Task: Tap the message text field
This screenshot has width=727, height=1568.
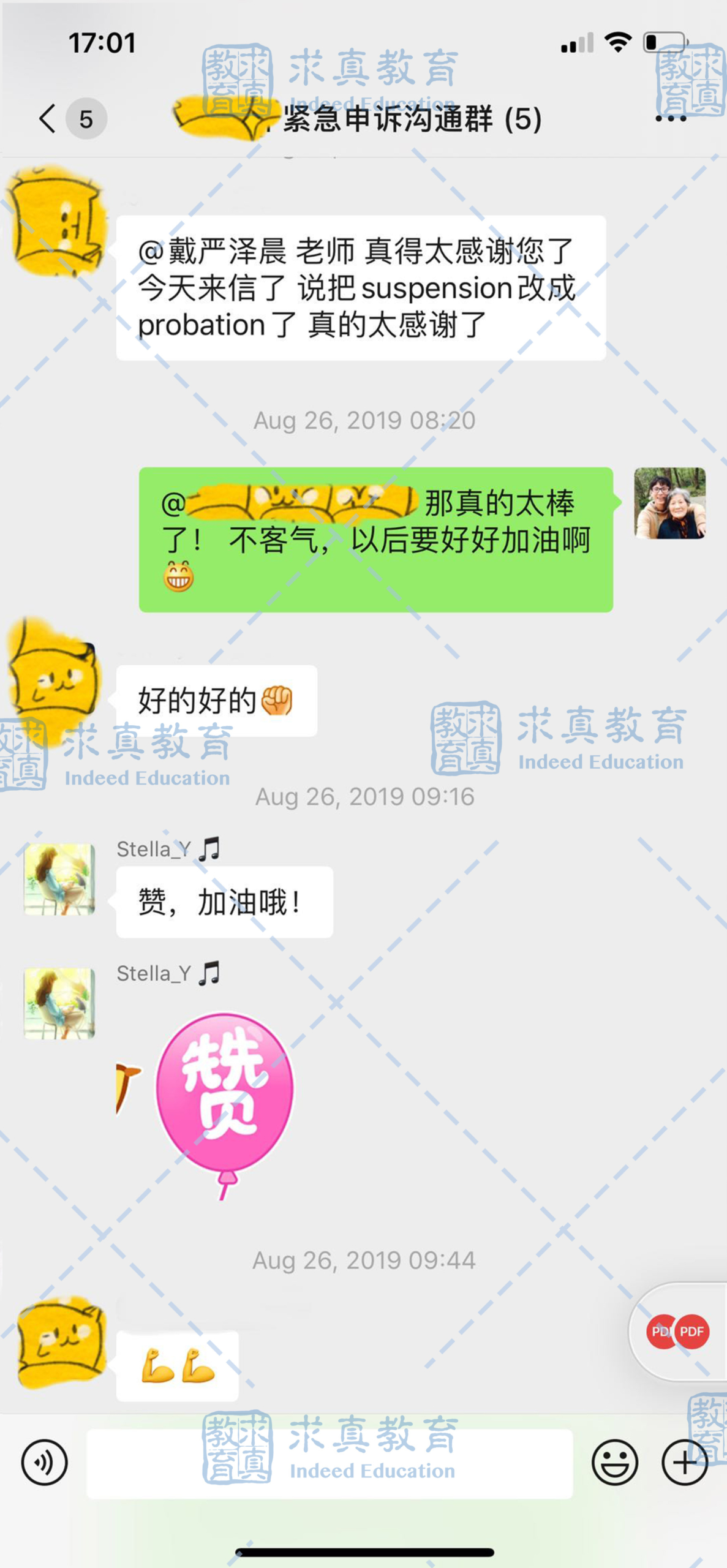Action: pyautogui.click(x=330, y=1463)
